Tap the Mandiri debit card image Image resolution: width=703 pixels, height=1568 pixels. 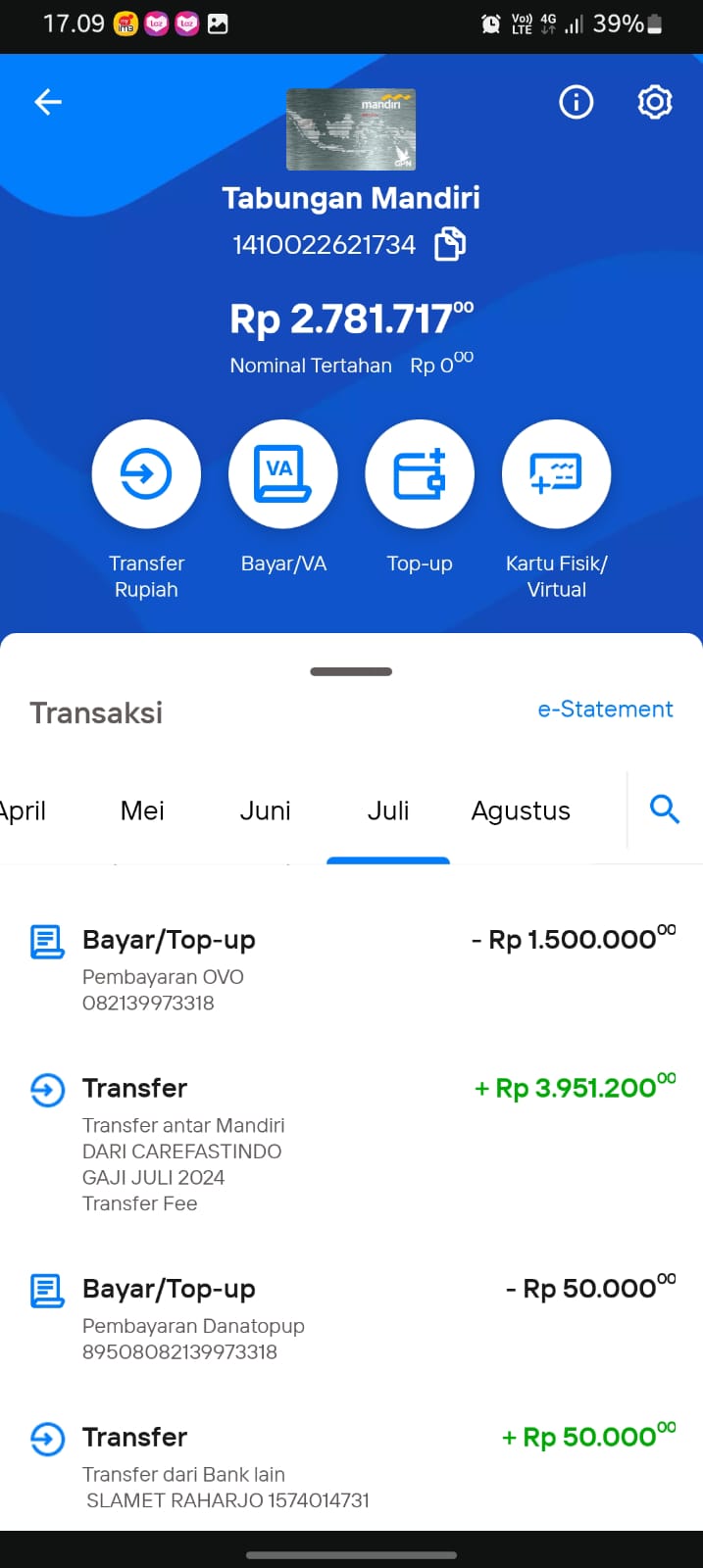(351, 129)
